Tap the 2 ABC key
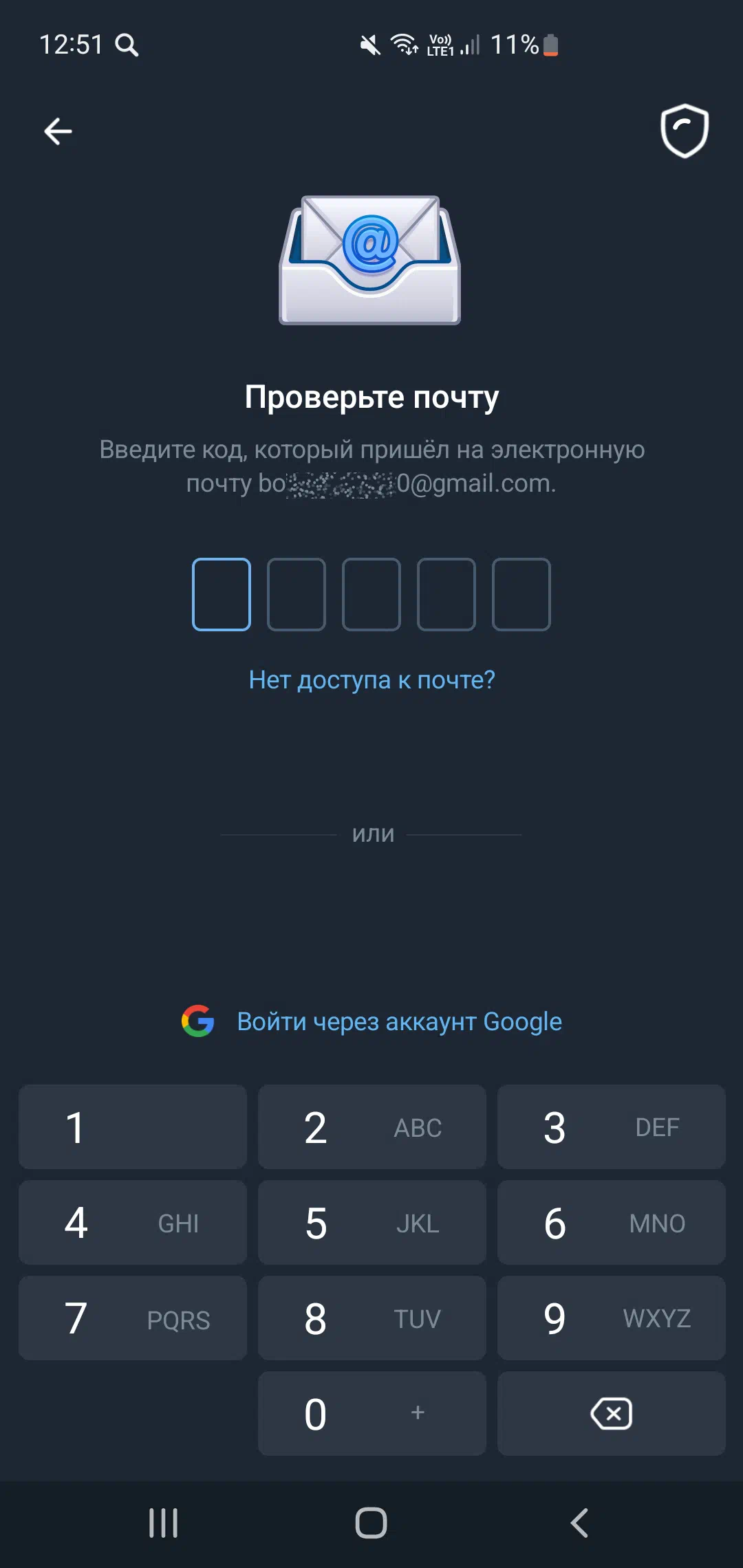743x1568 pixels. 372,1127
